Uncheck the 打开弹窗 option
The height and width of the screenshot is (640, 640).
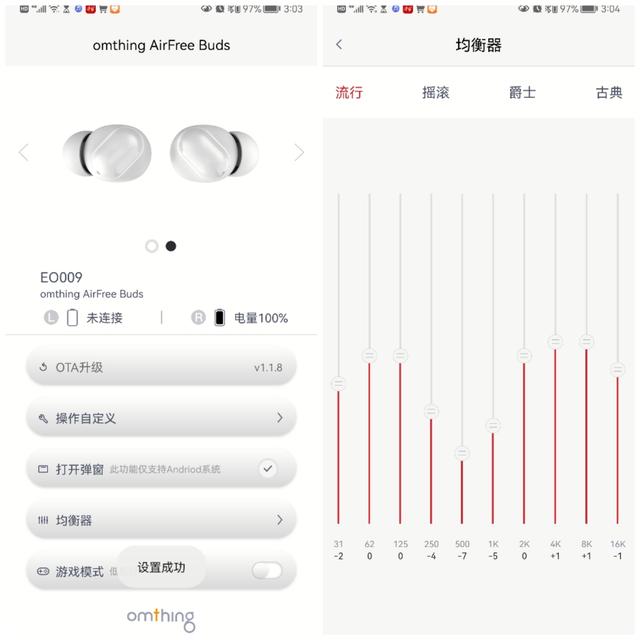[267, 469]
